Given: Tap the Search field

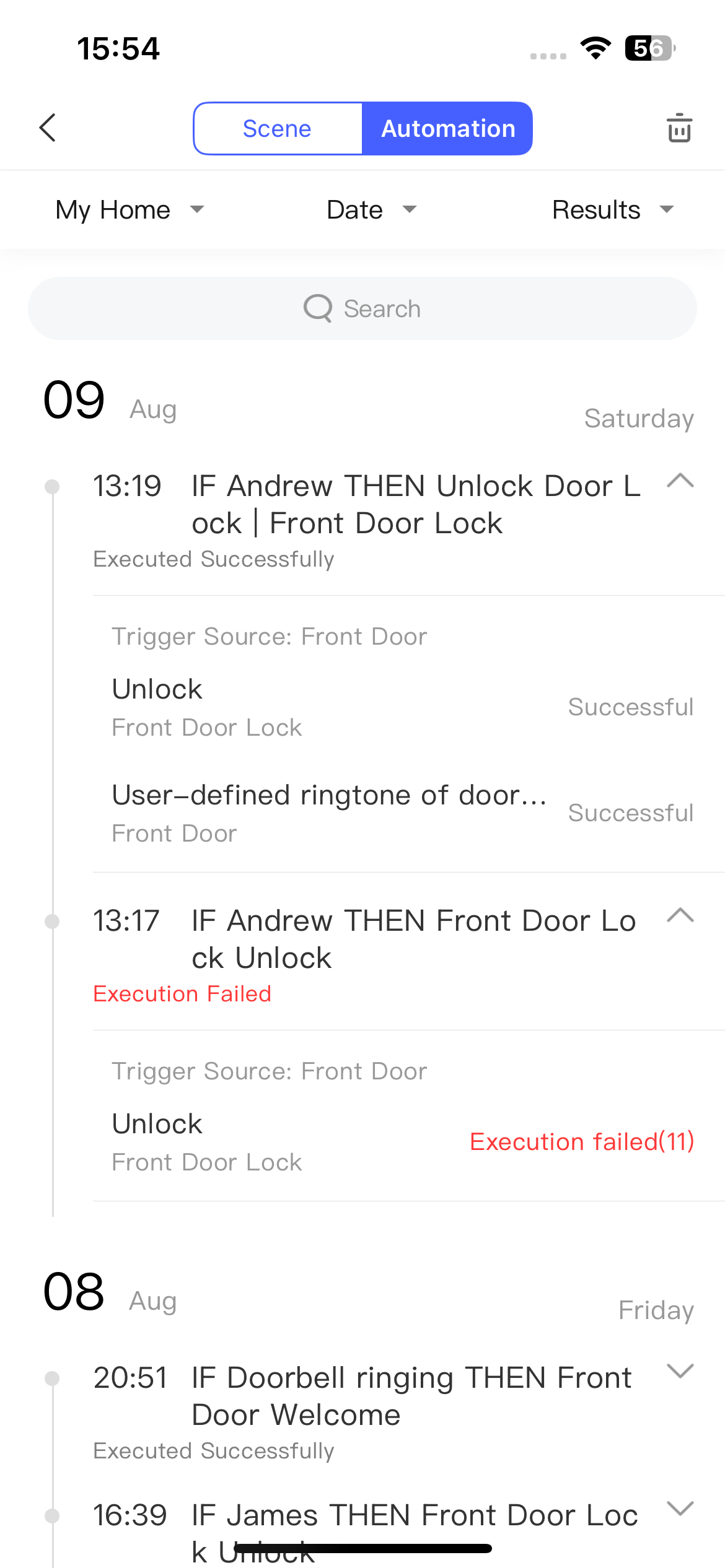Looking at the screenshot, I should (x=362, y=308).
